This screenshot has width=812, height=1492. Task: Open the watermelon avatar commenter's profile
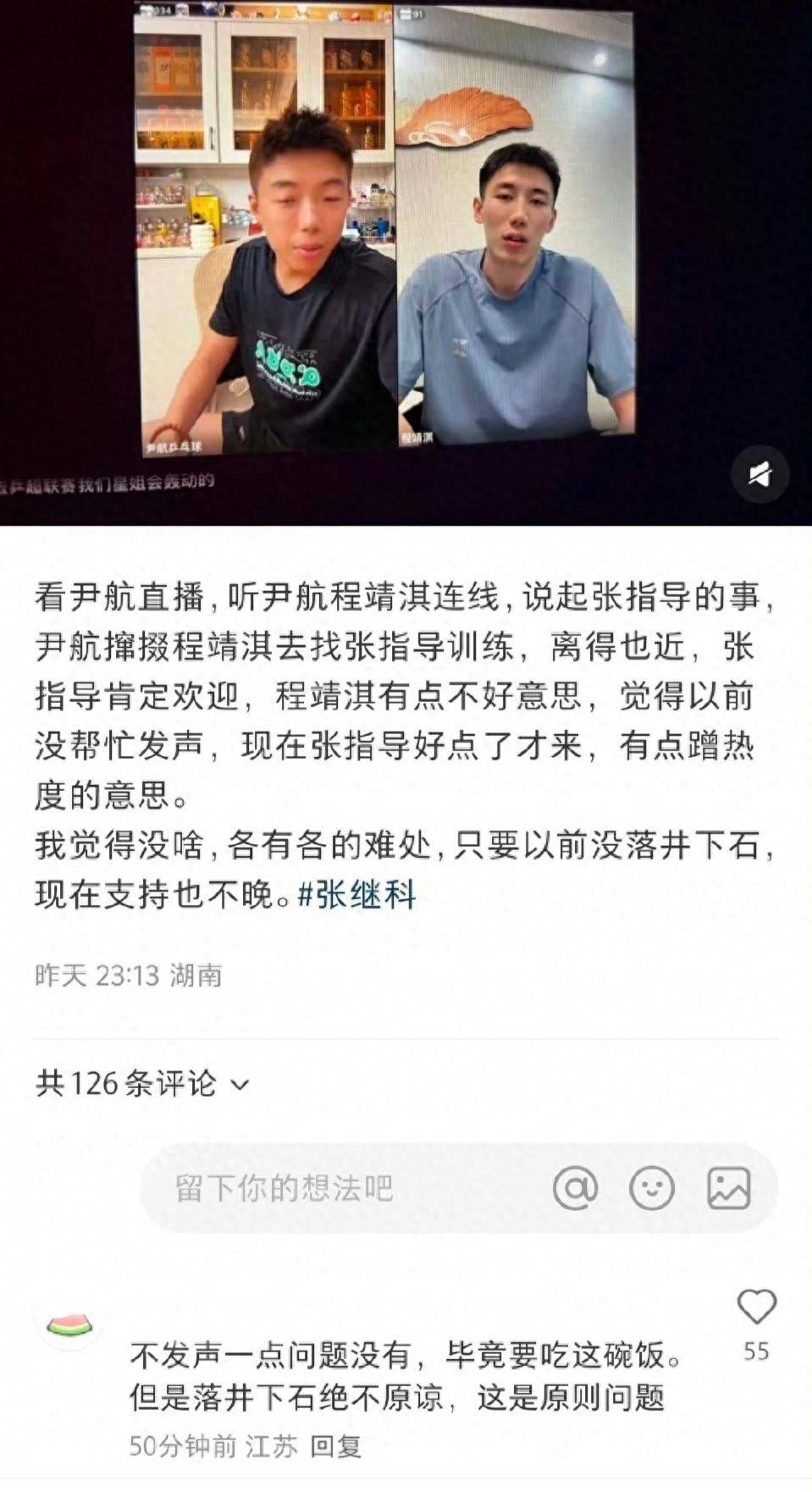click(x=69, y=1325)
